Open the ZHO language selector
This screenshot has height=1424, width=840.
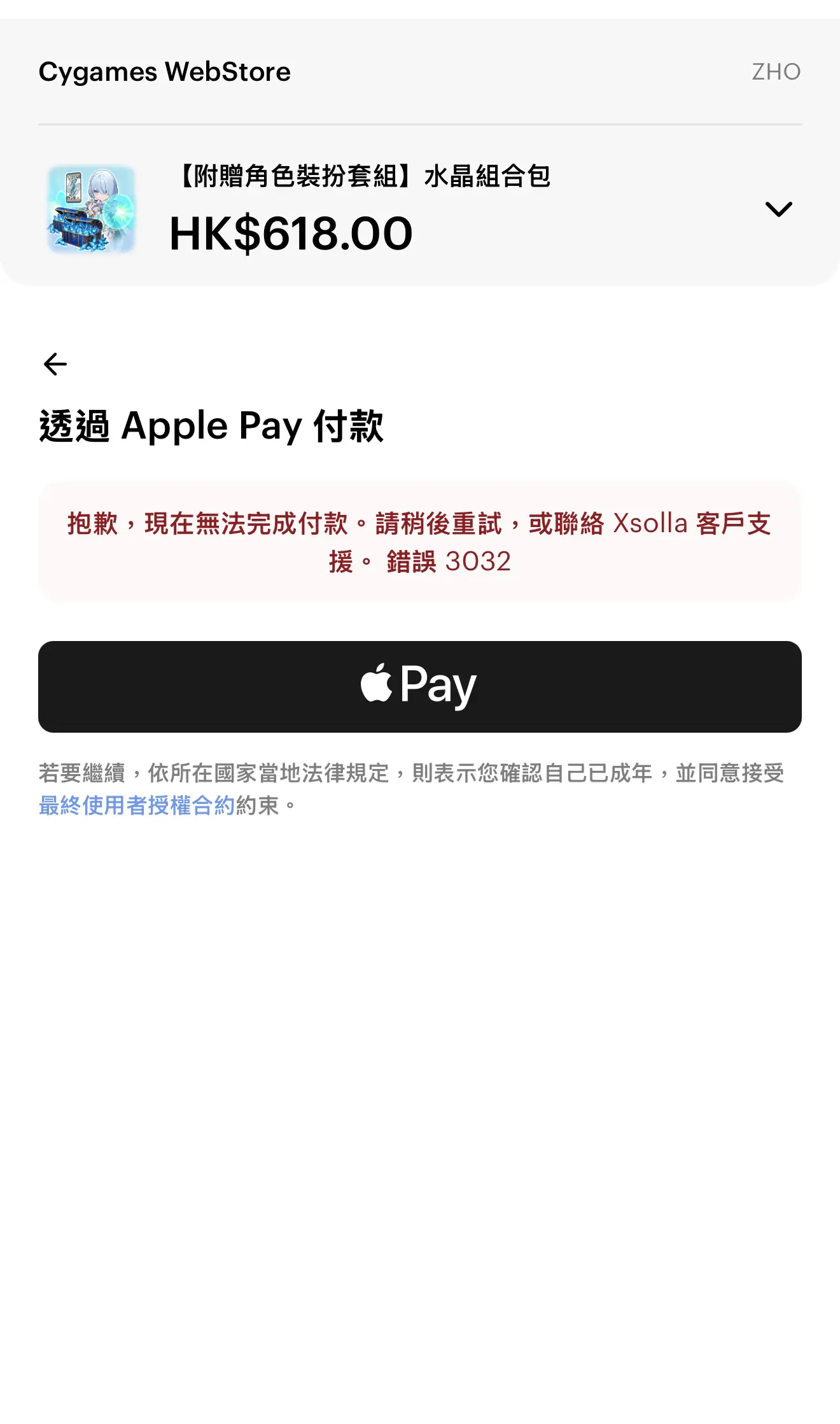tap(776, 72)
